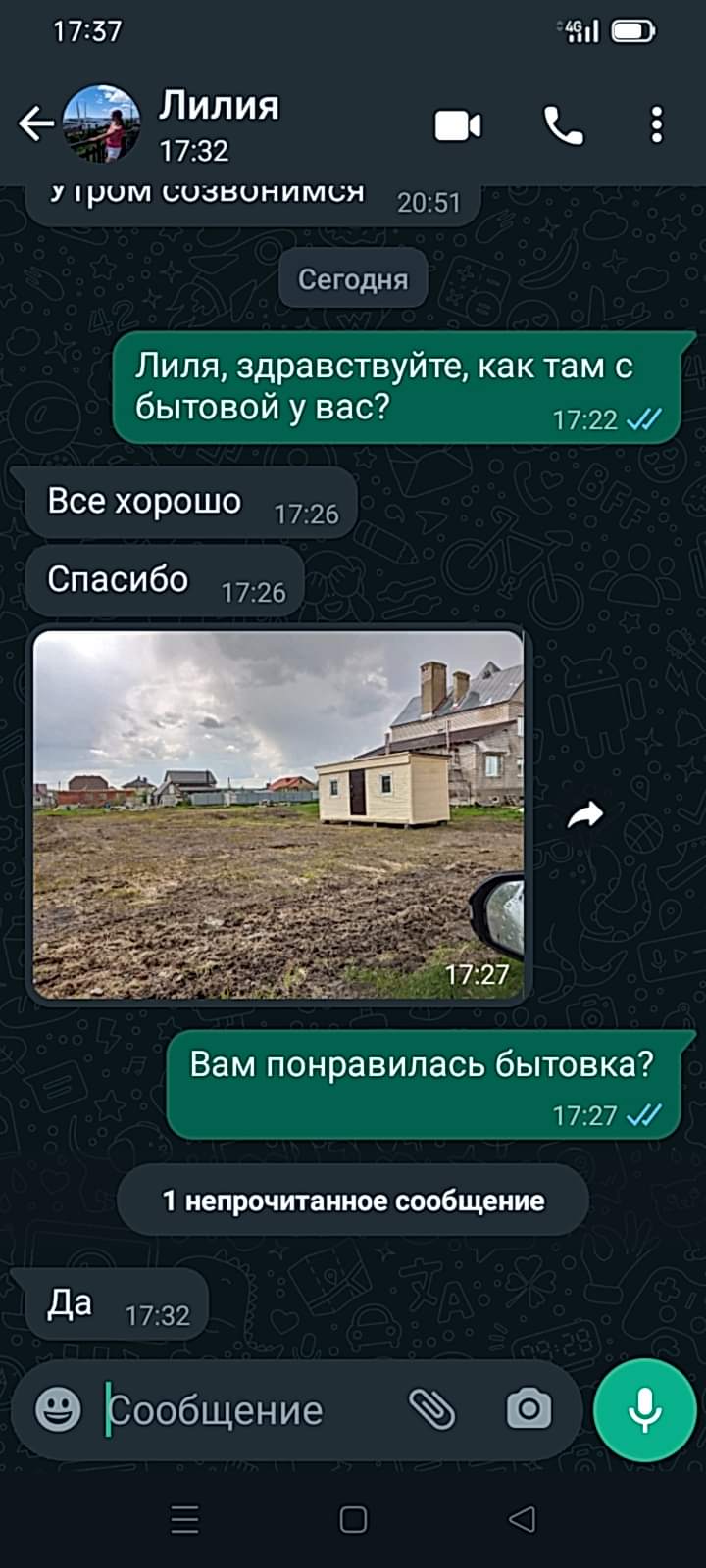Start a voice call with Лилия
The width and height of the screenshot is (706, 1568).
[564, 125]
